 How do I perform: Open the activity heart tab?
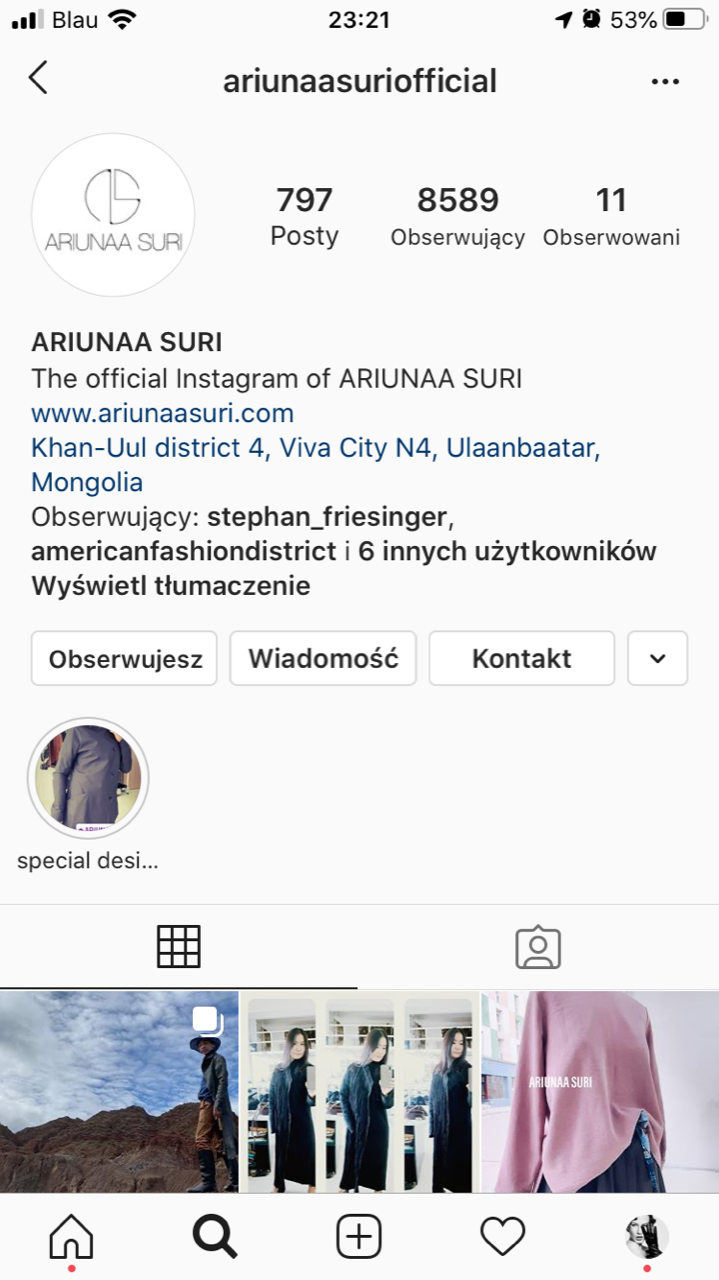pos(503,1238)
